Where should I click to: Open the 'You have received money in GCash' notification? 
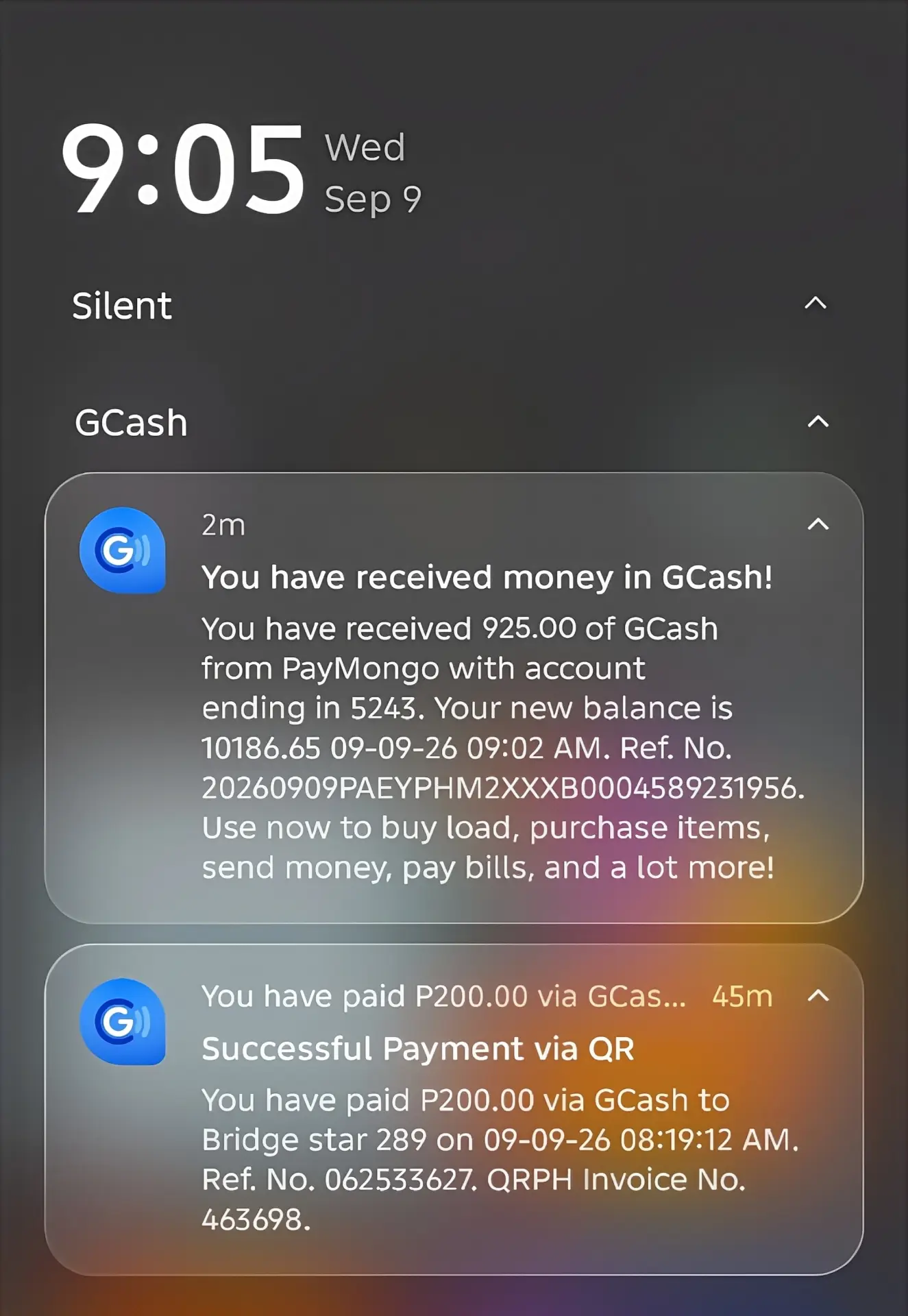[x=454, y=698]
